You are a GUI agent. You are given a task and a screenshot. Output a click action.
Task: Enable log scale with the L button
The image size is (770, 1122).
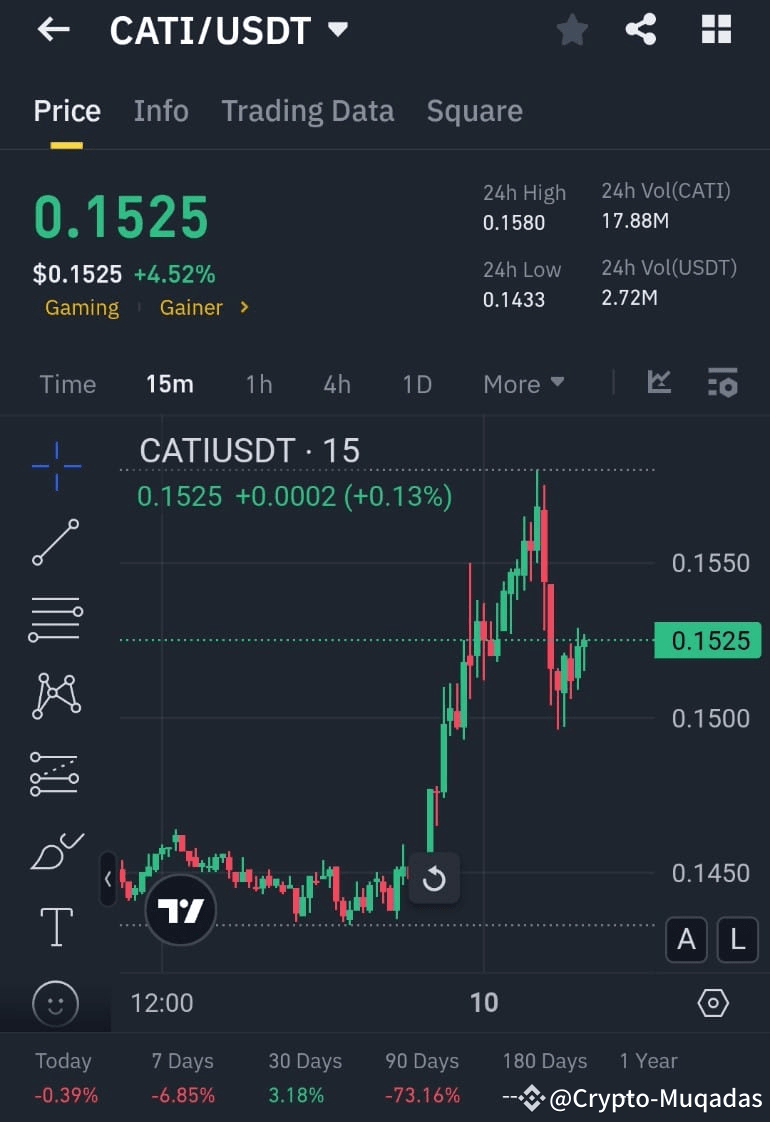click(737, 940)
